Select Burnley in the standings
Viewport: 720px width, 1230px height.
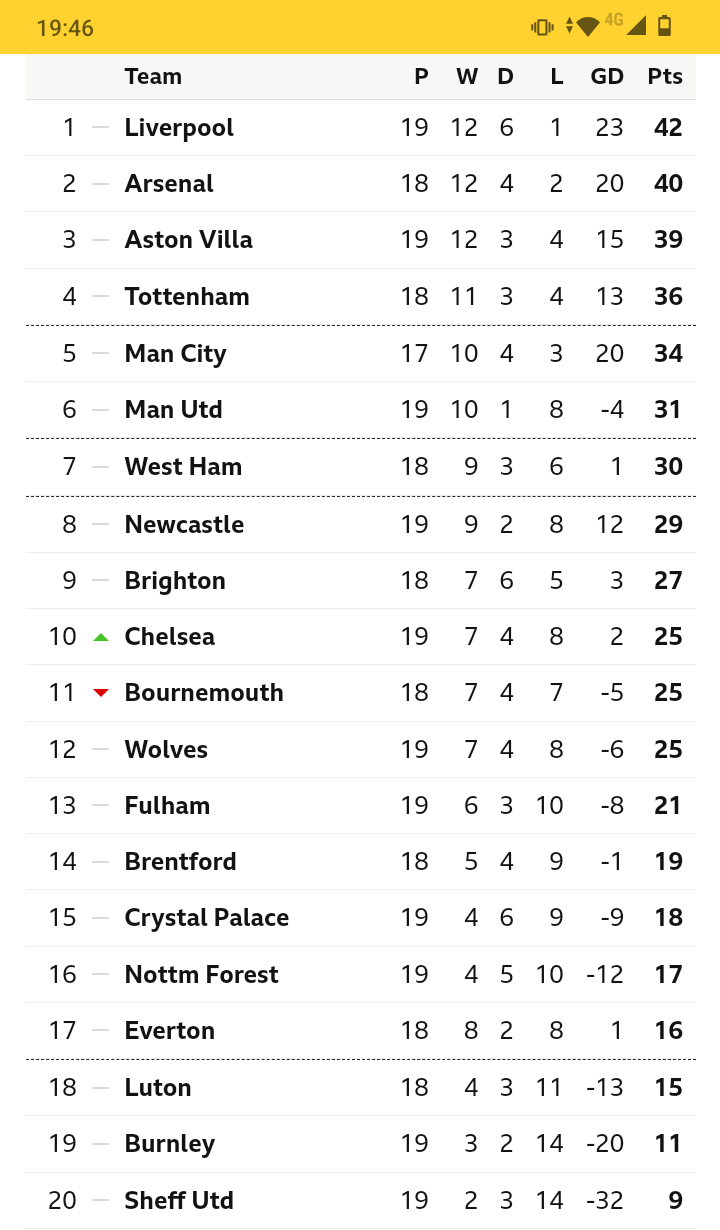click(170, 1144)
